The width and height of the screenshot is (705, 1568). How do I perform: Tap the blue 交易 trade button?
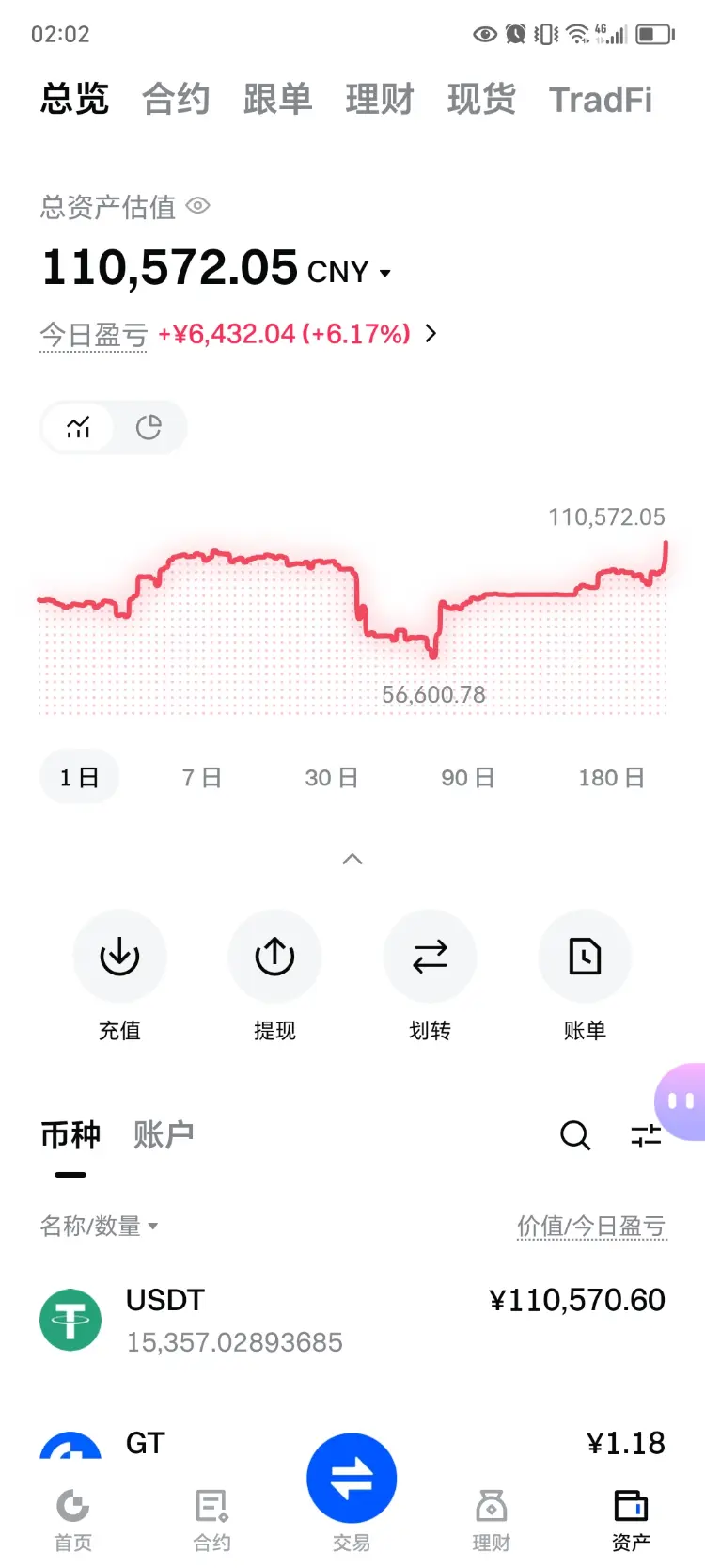click(352, 1479)
